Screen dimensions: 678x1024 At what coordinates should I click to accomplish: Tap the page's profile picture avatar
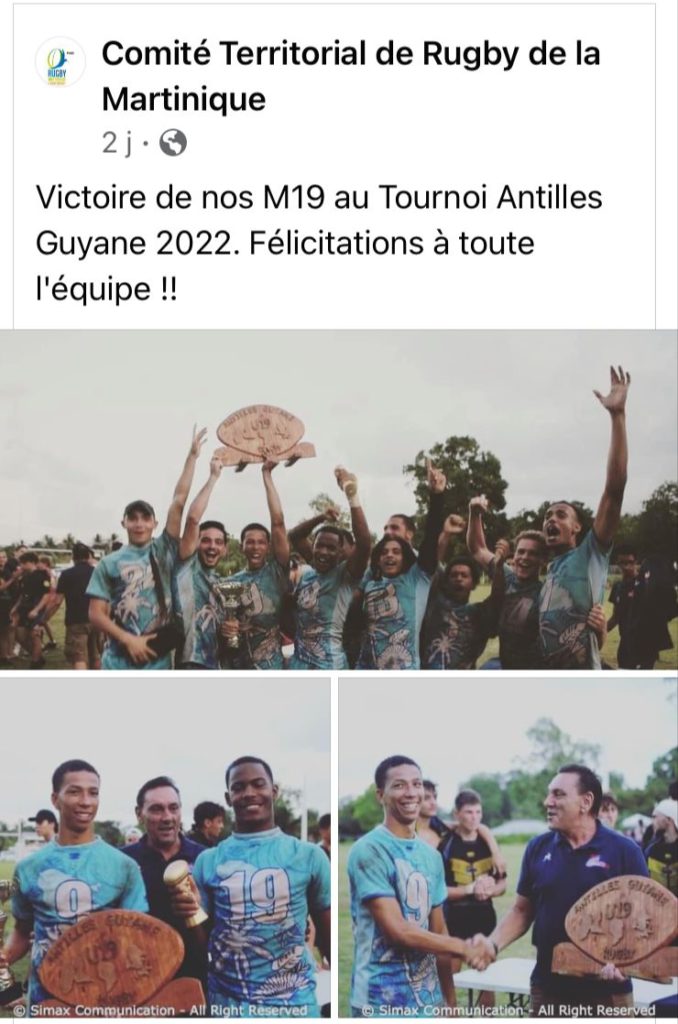(x=60, y=62)
